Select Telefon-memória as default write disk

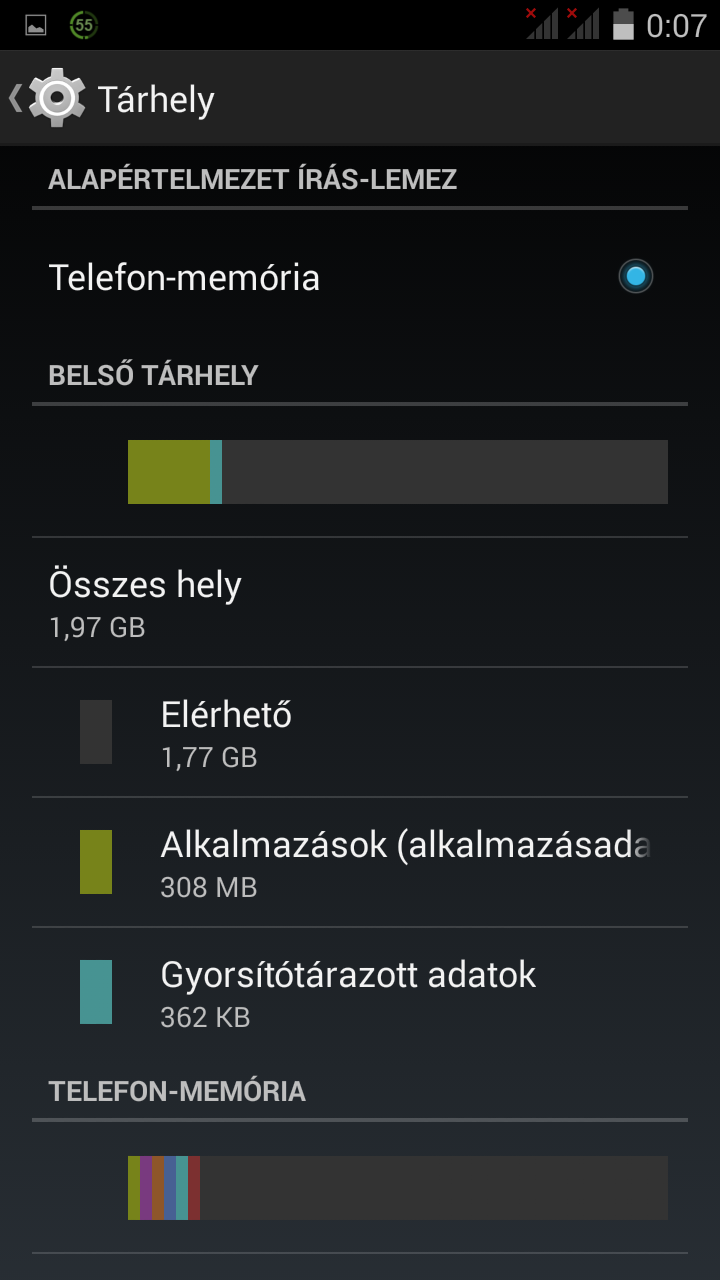[x=635, y=277]
